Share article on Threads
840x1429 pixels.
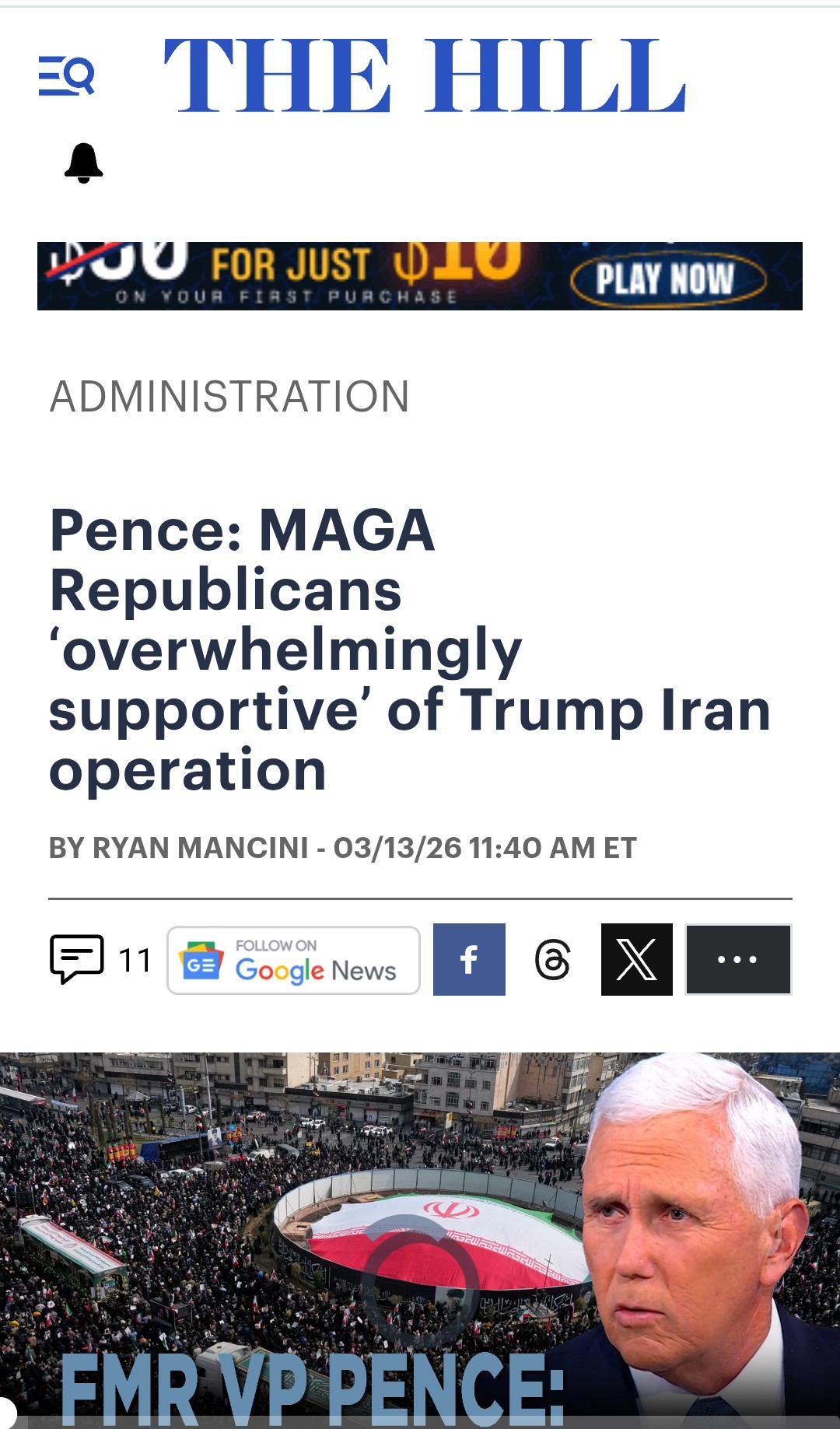tap(553, 959)
